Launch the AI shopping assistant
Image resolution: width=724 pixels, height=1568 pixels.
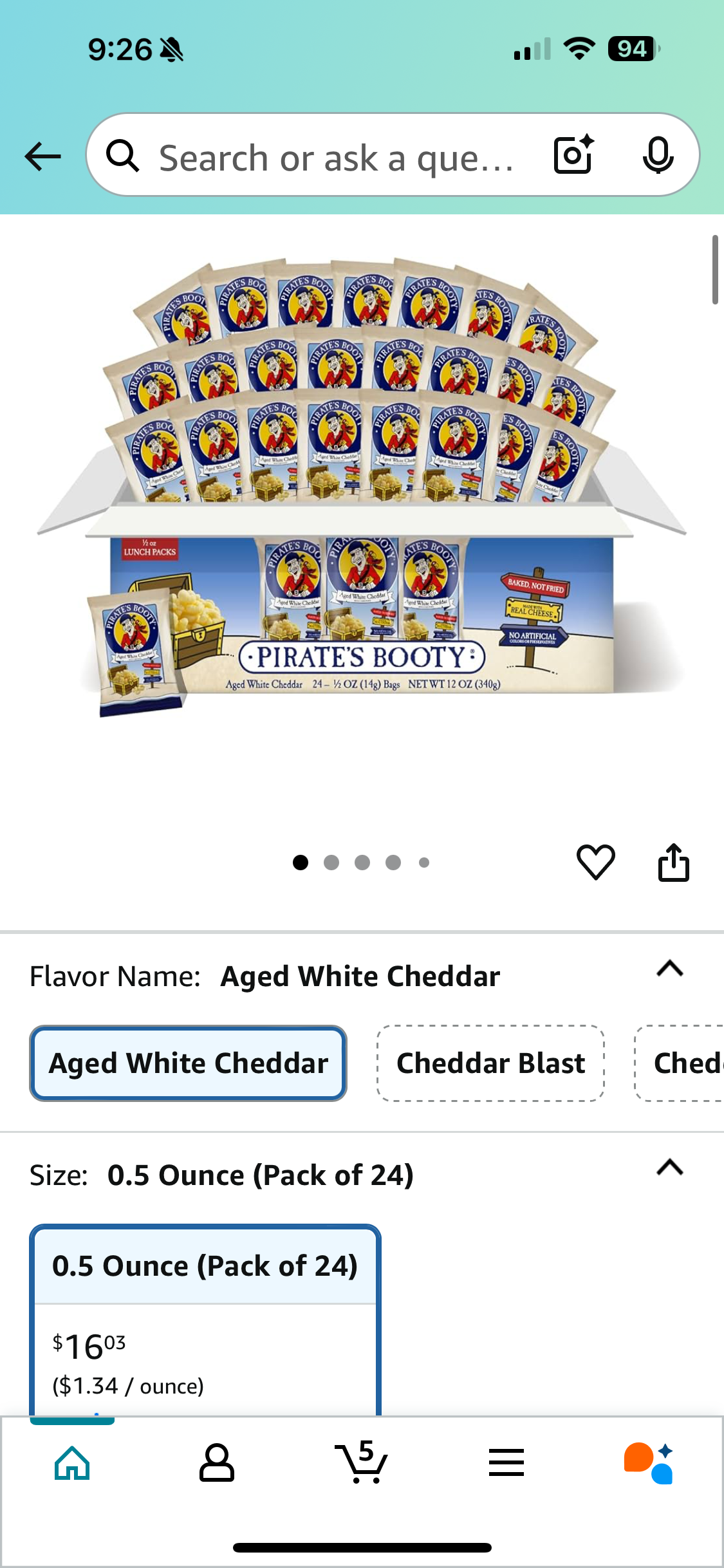649,1463
